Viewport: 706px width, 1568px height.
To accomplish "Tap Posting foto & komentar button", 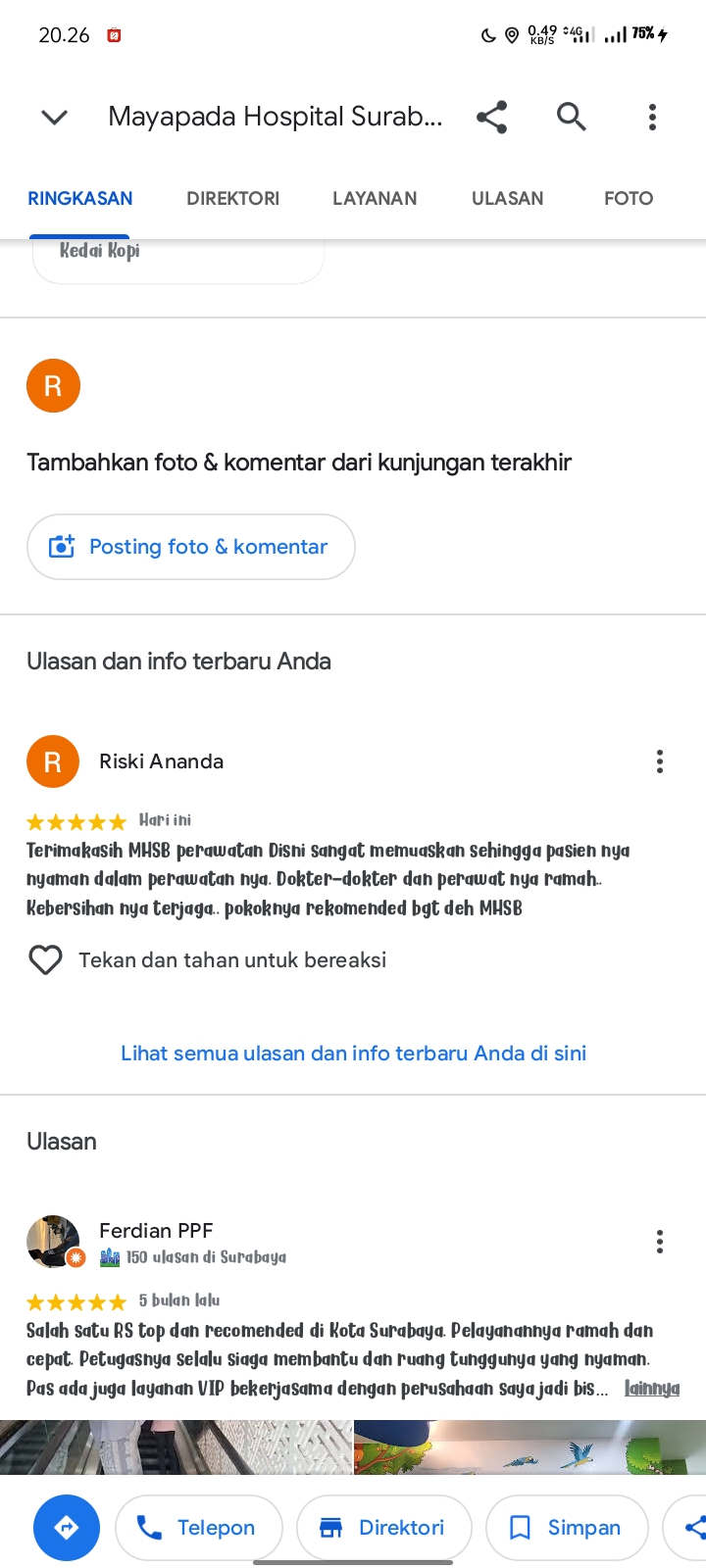I will point(191,547).
